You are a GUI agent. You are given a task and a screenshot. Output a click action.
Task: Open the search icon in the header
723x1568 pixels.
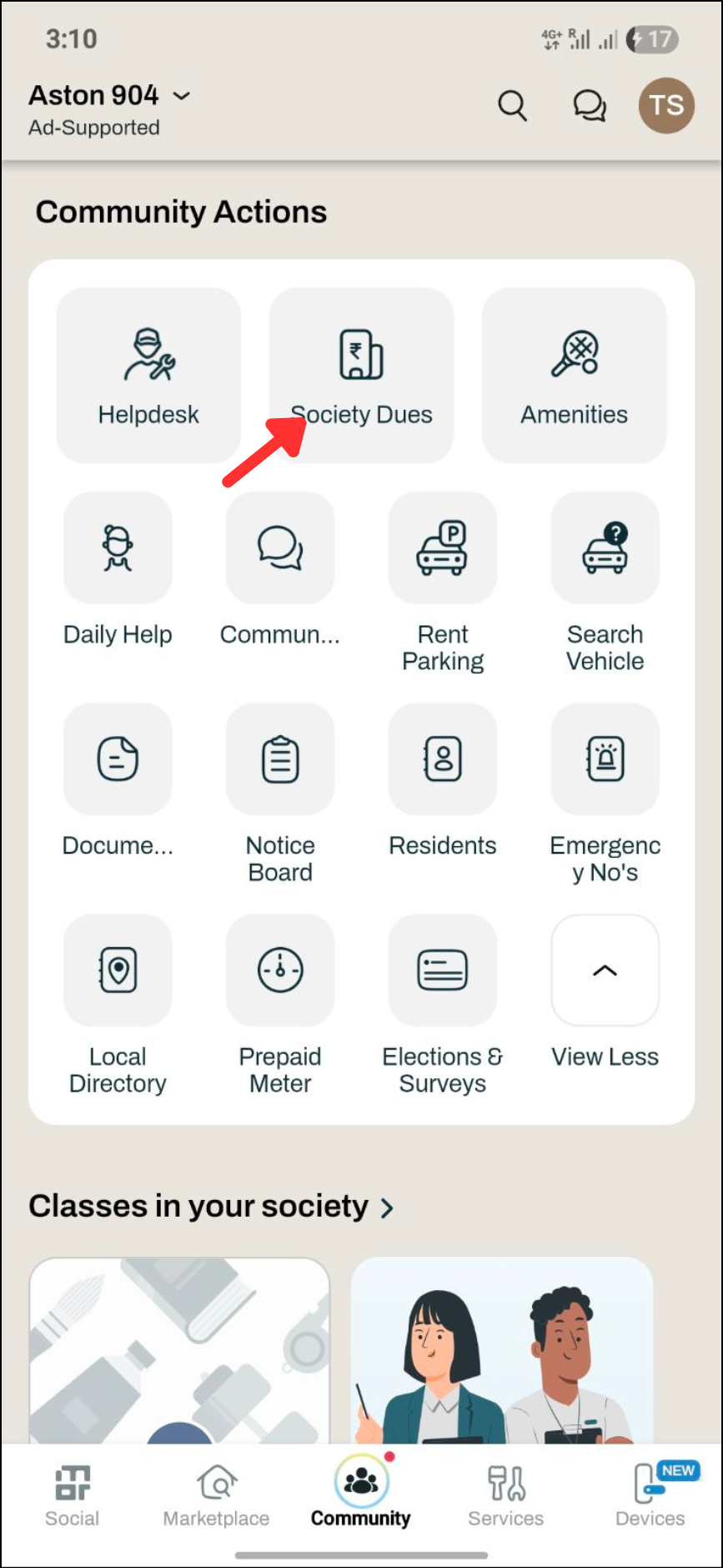(x=512, y=106)
